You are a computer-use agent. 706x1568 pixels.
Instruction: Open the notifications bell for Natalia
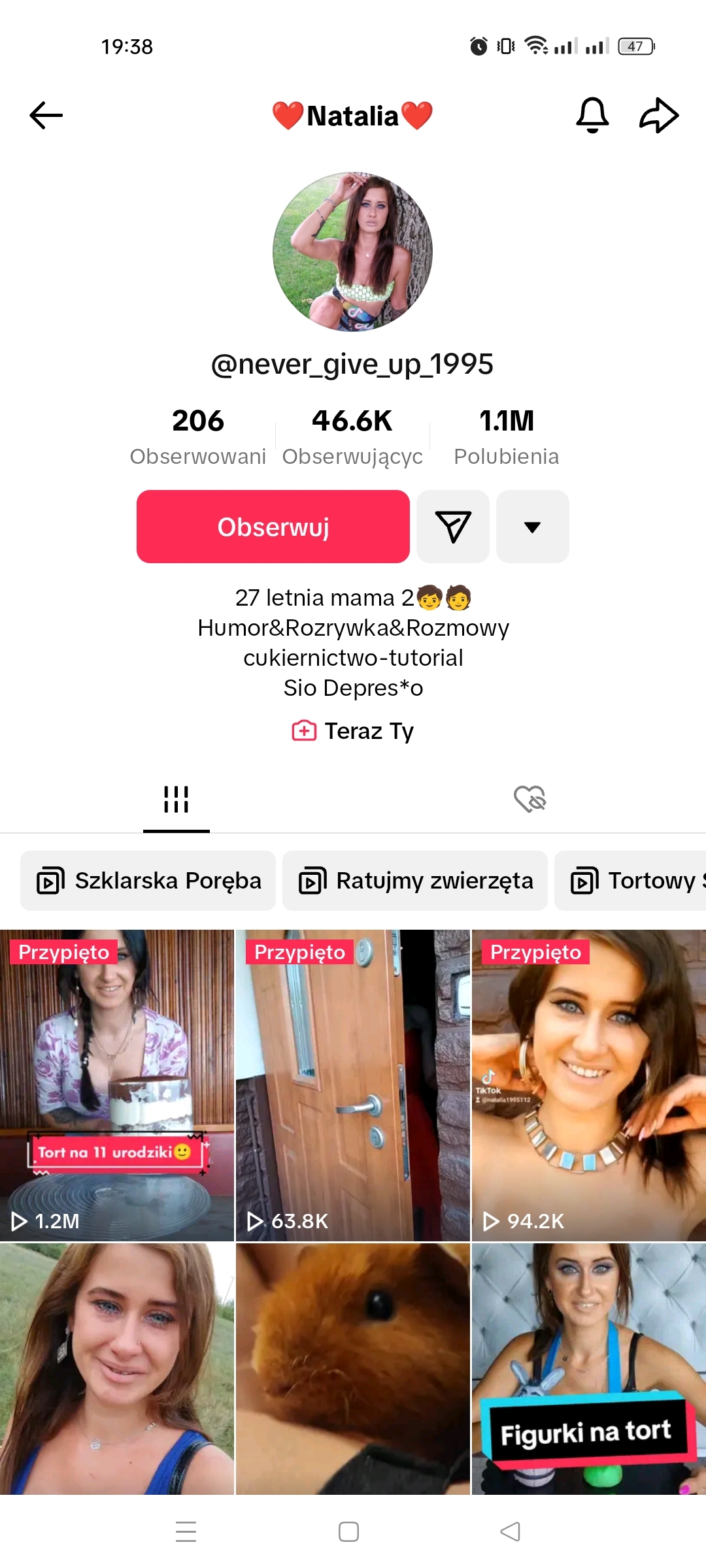(592, 116)
